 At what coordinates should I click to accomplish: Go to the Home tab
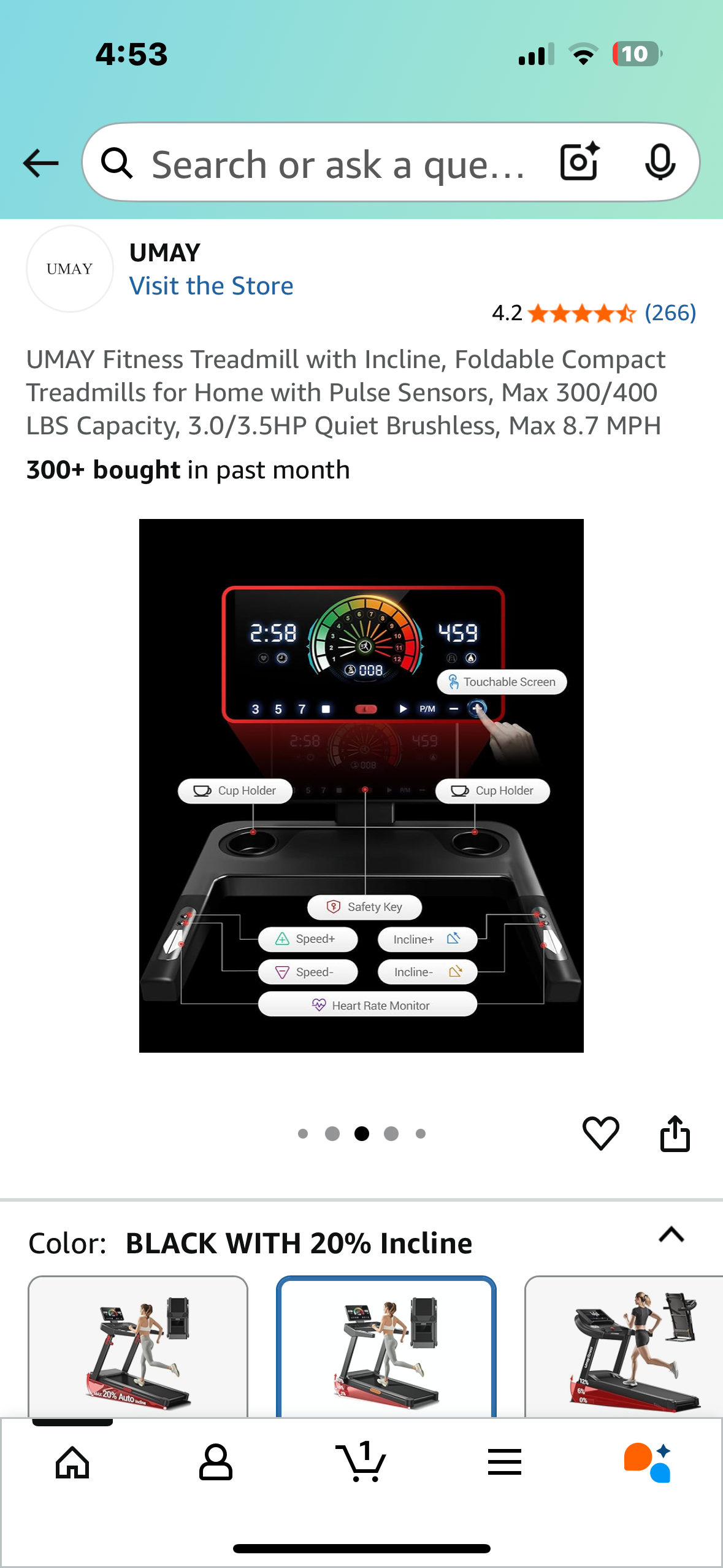click(72, 1462)
